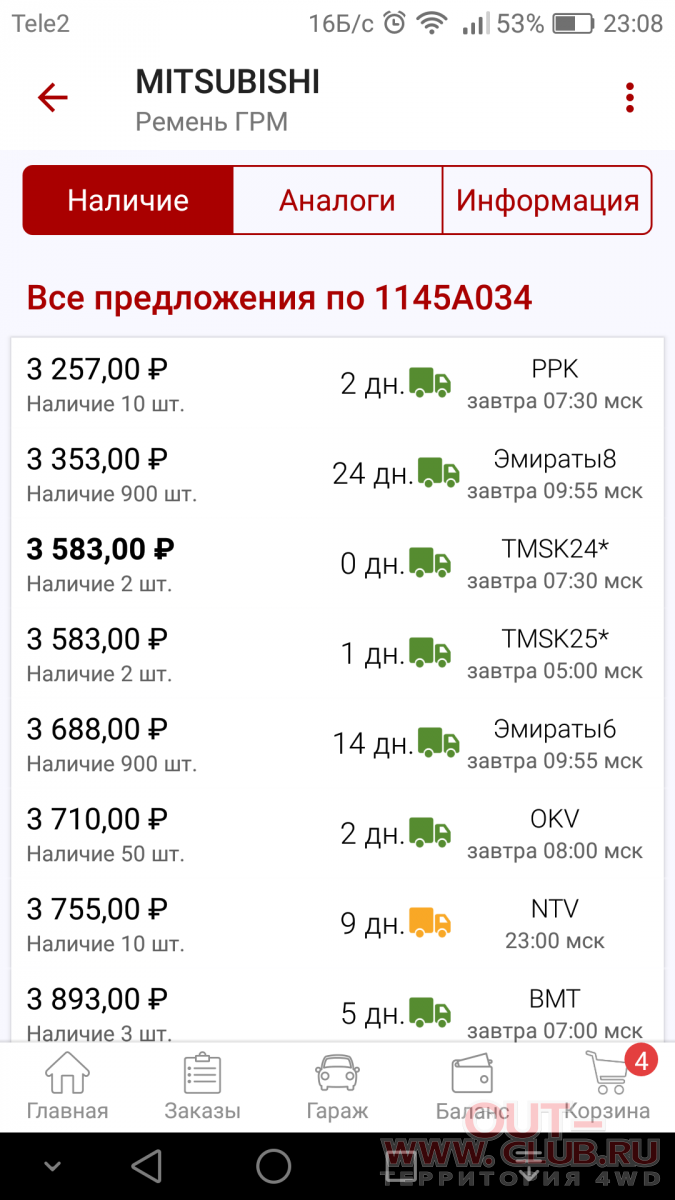Tap the system home circle button

273,1166
